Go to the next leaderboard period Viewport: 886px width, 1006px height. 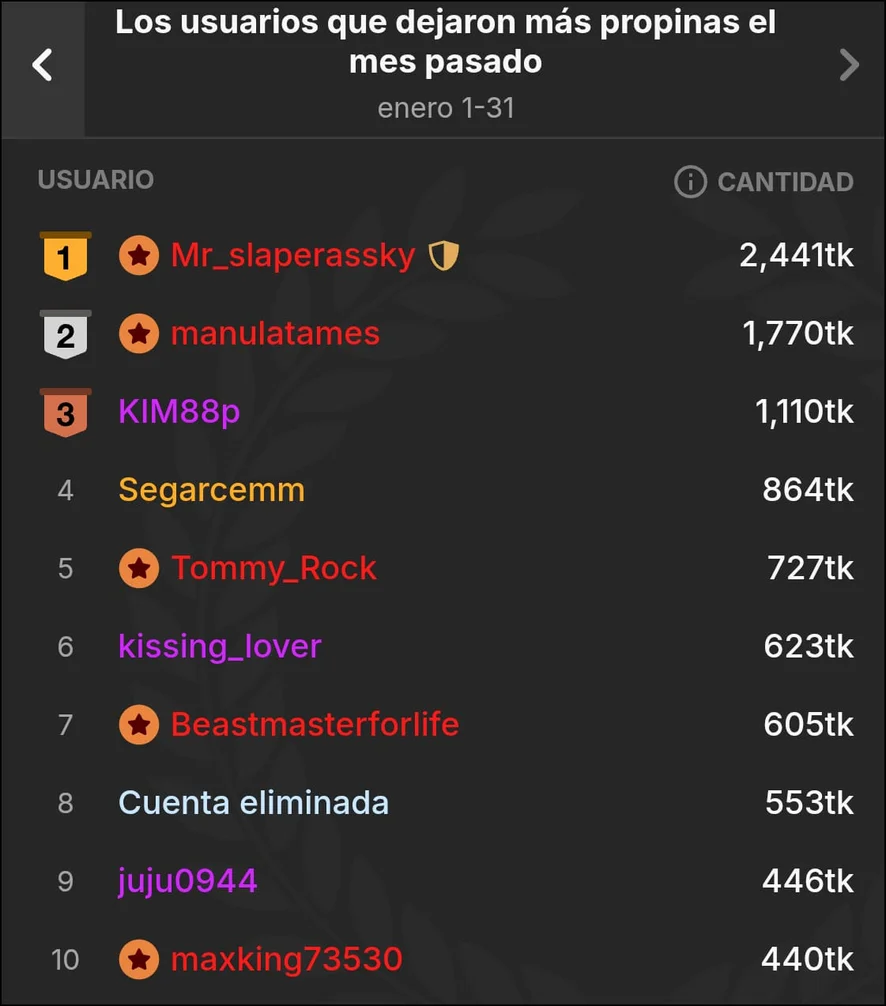[x=849, y=66]
